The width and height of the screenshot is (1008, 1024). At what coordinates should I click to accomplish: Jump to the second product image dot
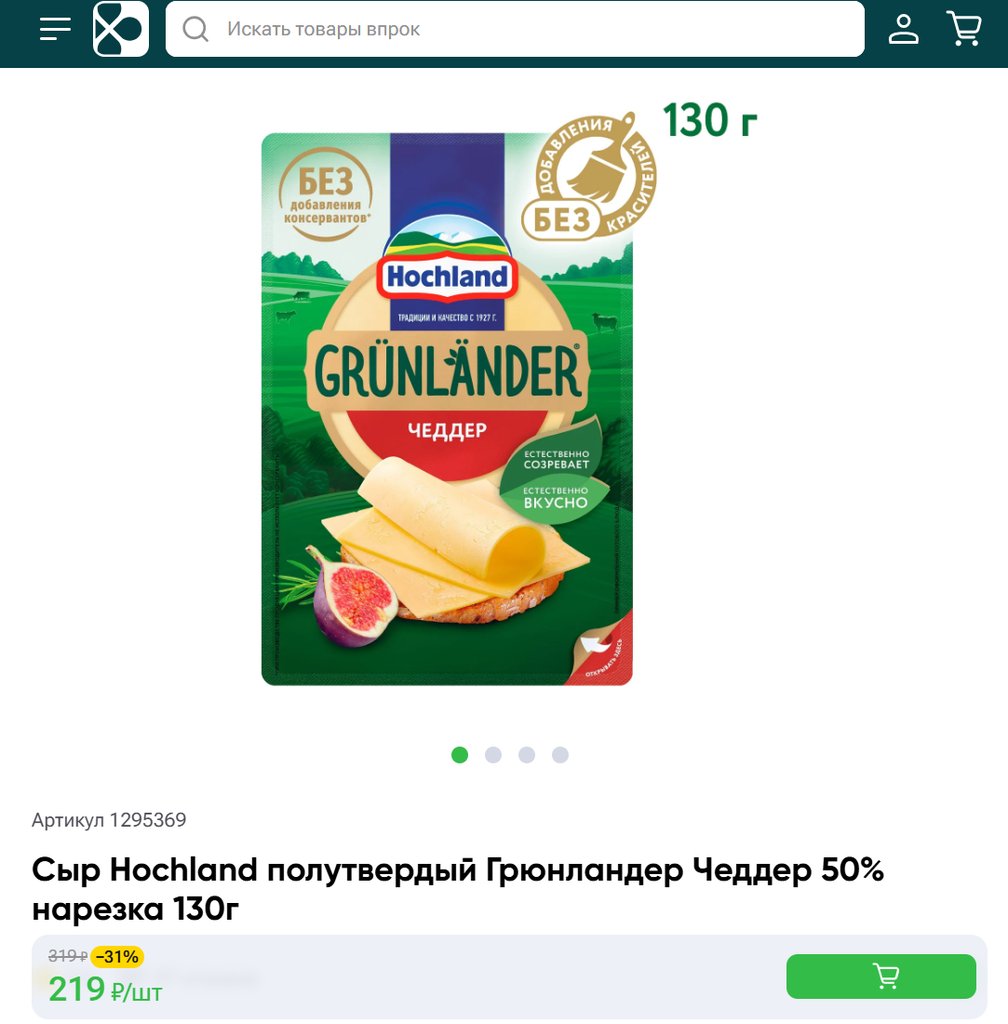(493, 755)
